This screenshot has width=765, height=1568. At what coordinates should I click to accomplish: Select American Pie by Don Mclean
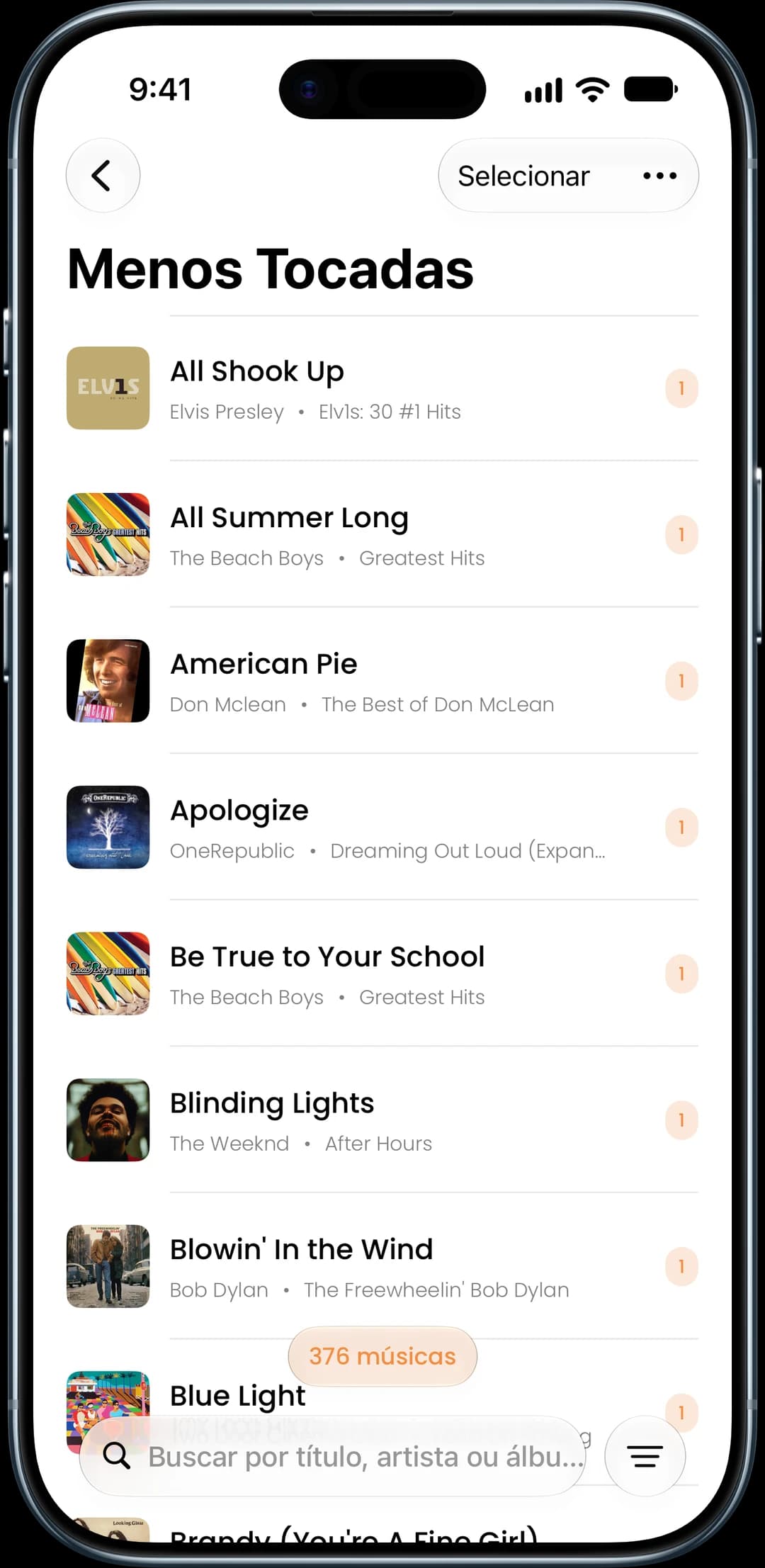click(x=382, y=681)
